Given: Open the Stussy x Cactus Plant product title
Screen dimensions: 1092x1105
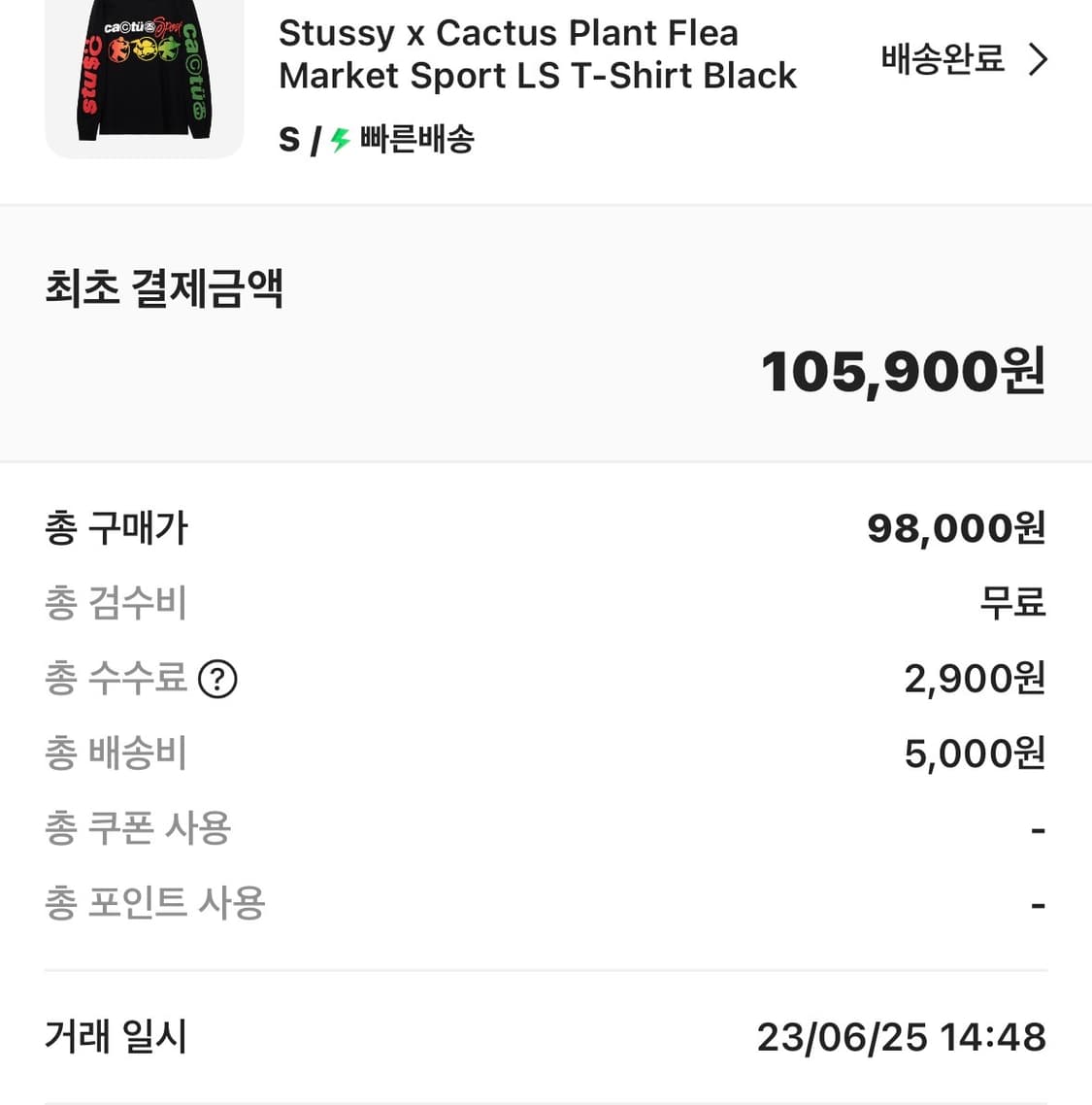Looking at the screenshot, I should (537, 53).
